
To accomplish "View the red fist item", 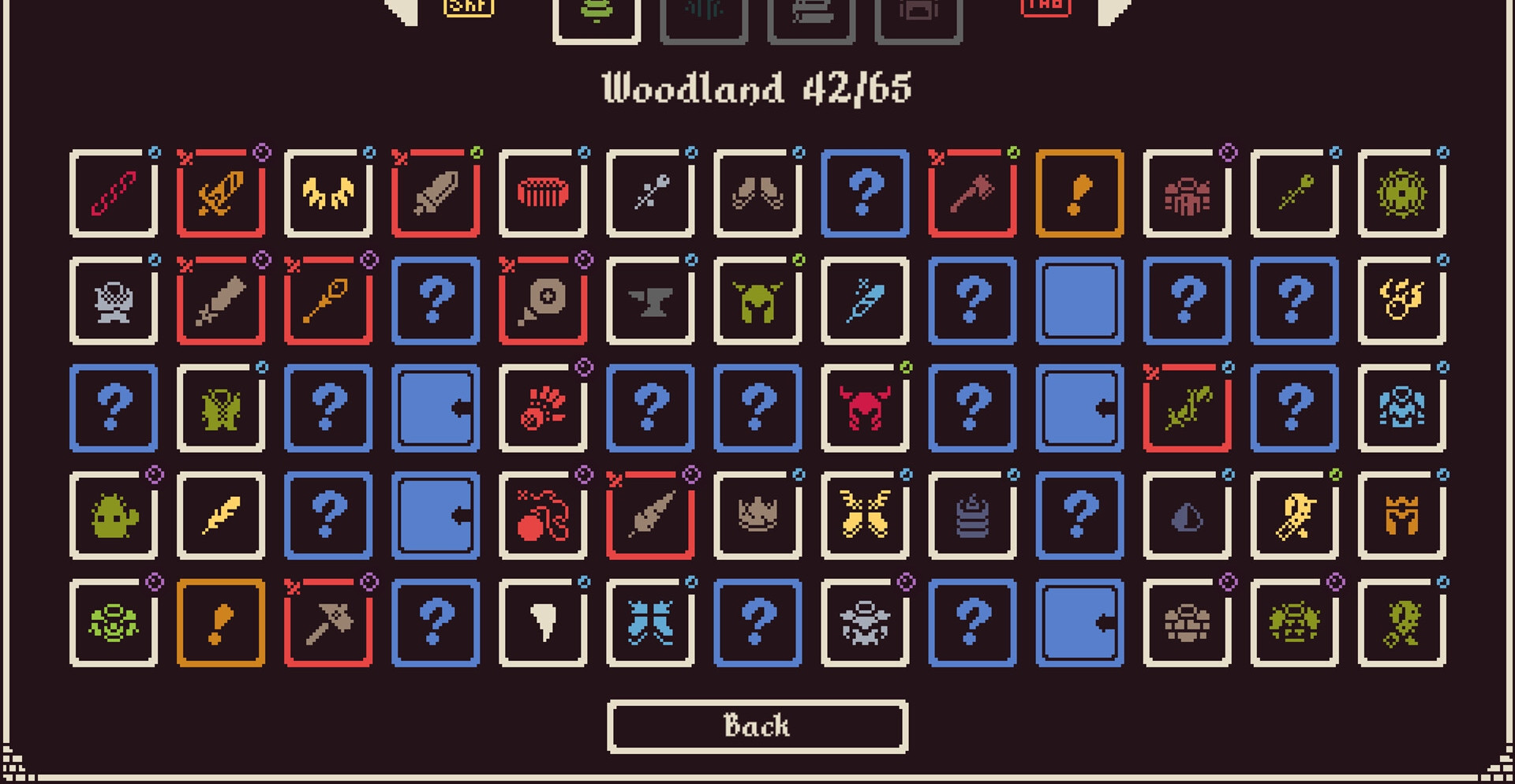I will click(x=542, y=408).
